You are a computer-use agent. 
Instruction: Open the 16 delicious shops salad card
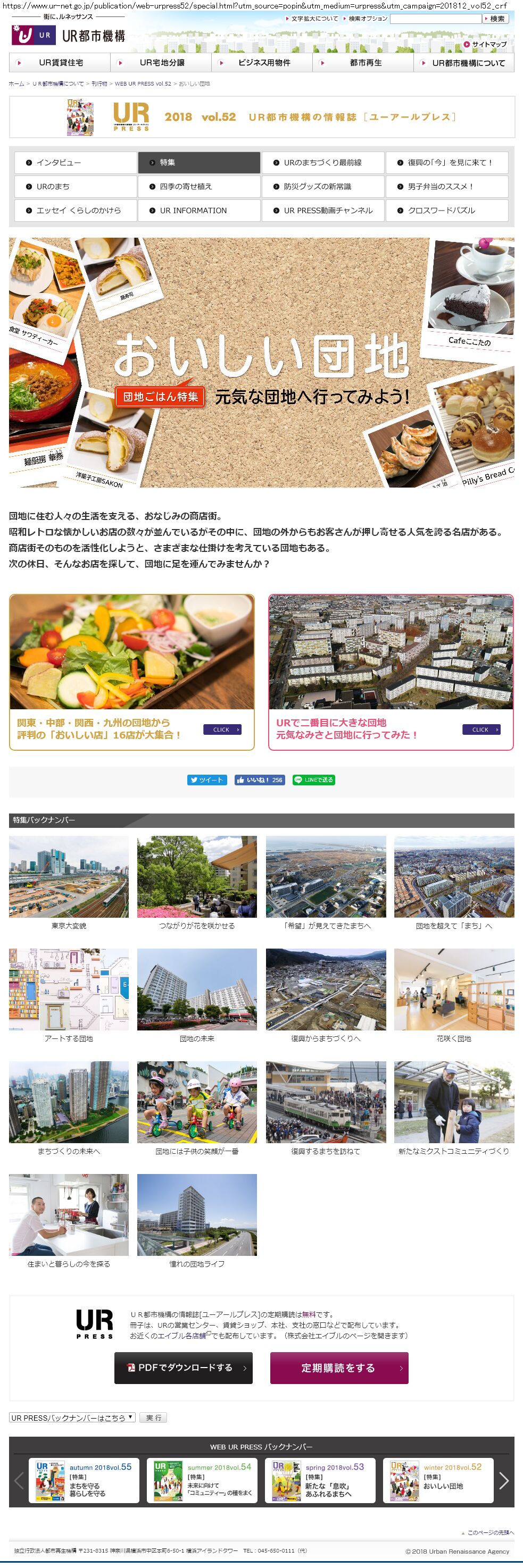(131, 672)
